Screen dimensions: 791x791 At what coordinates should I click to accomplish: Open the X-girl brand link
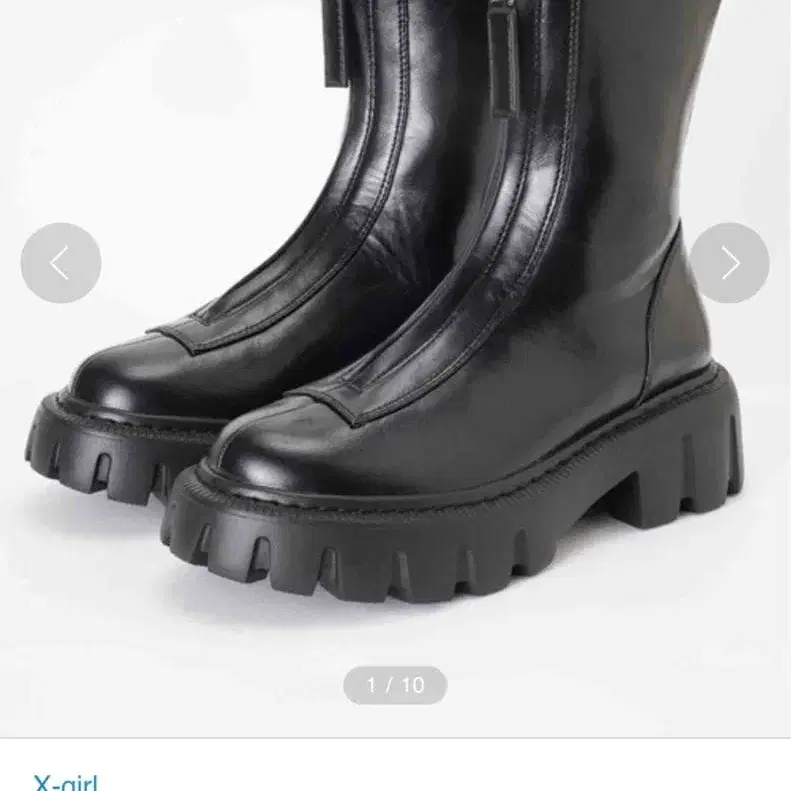66,782
